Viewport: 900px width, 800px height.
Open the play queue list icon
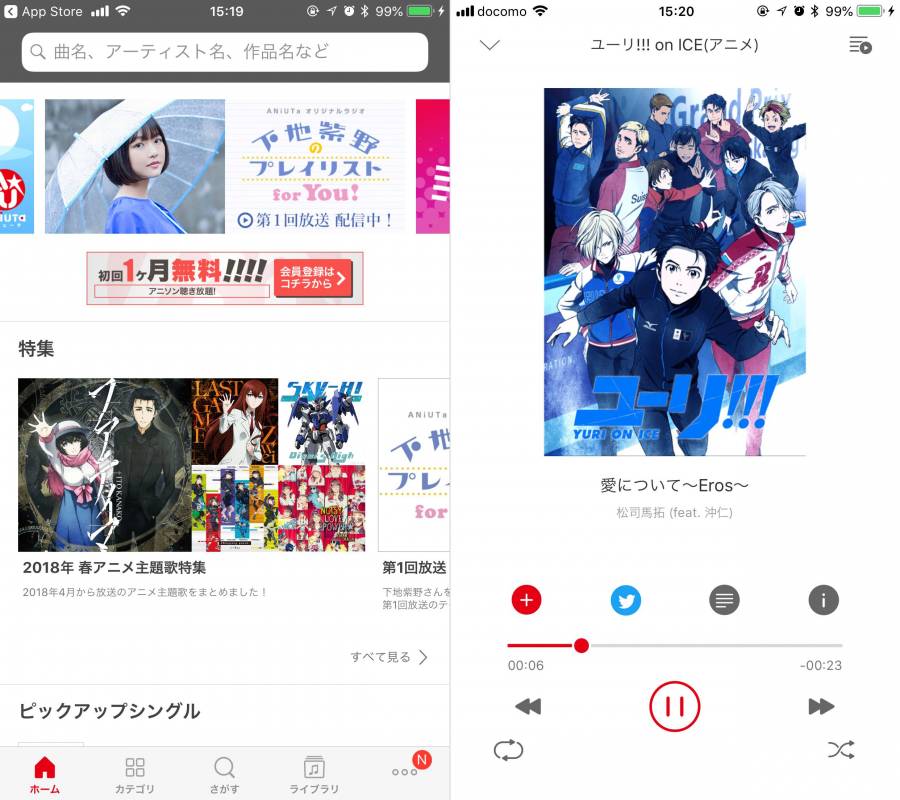[860, 45]
